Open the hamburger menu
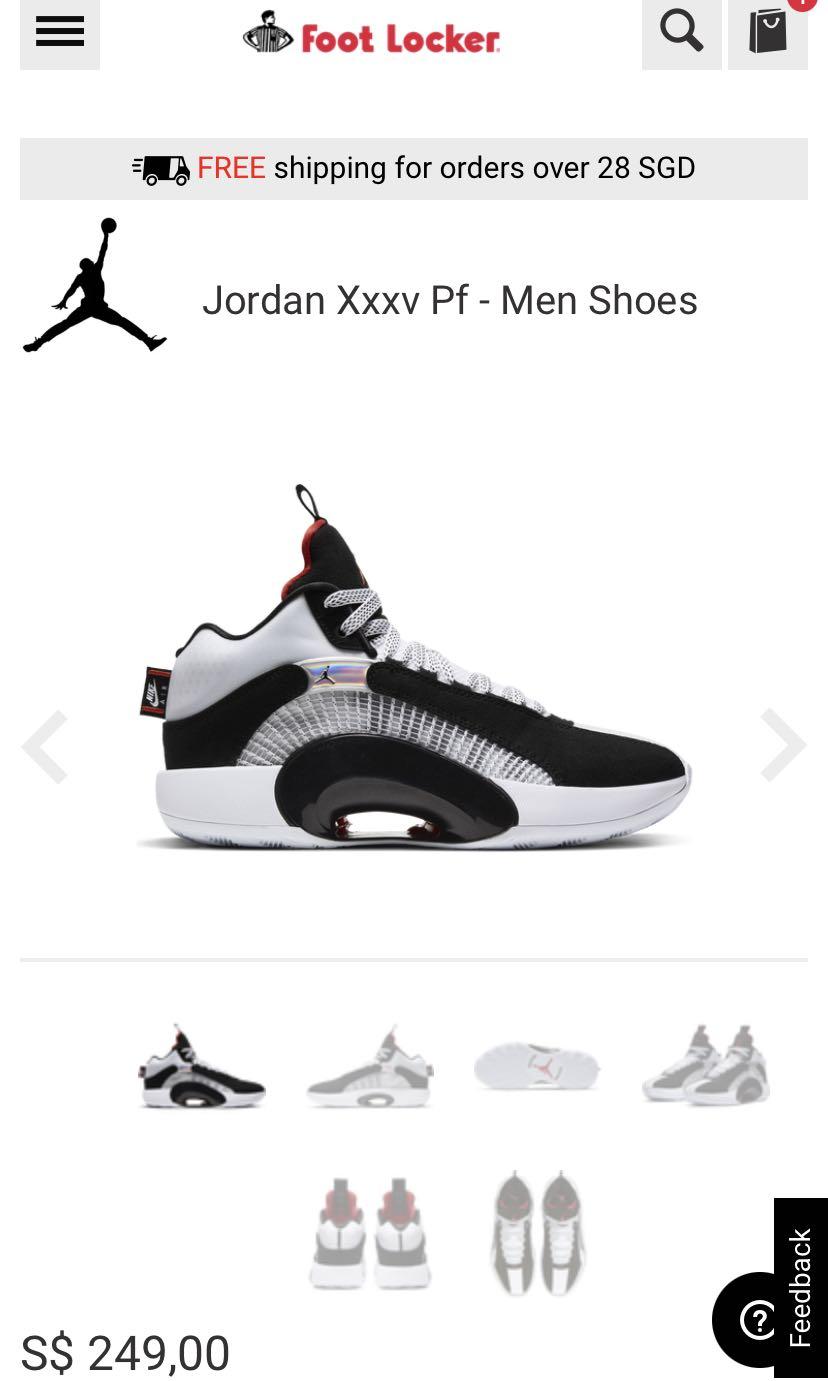828x1381 pixels. [x=60, y=33]
